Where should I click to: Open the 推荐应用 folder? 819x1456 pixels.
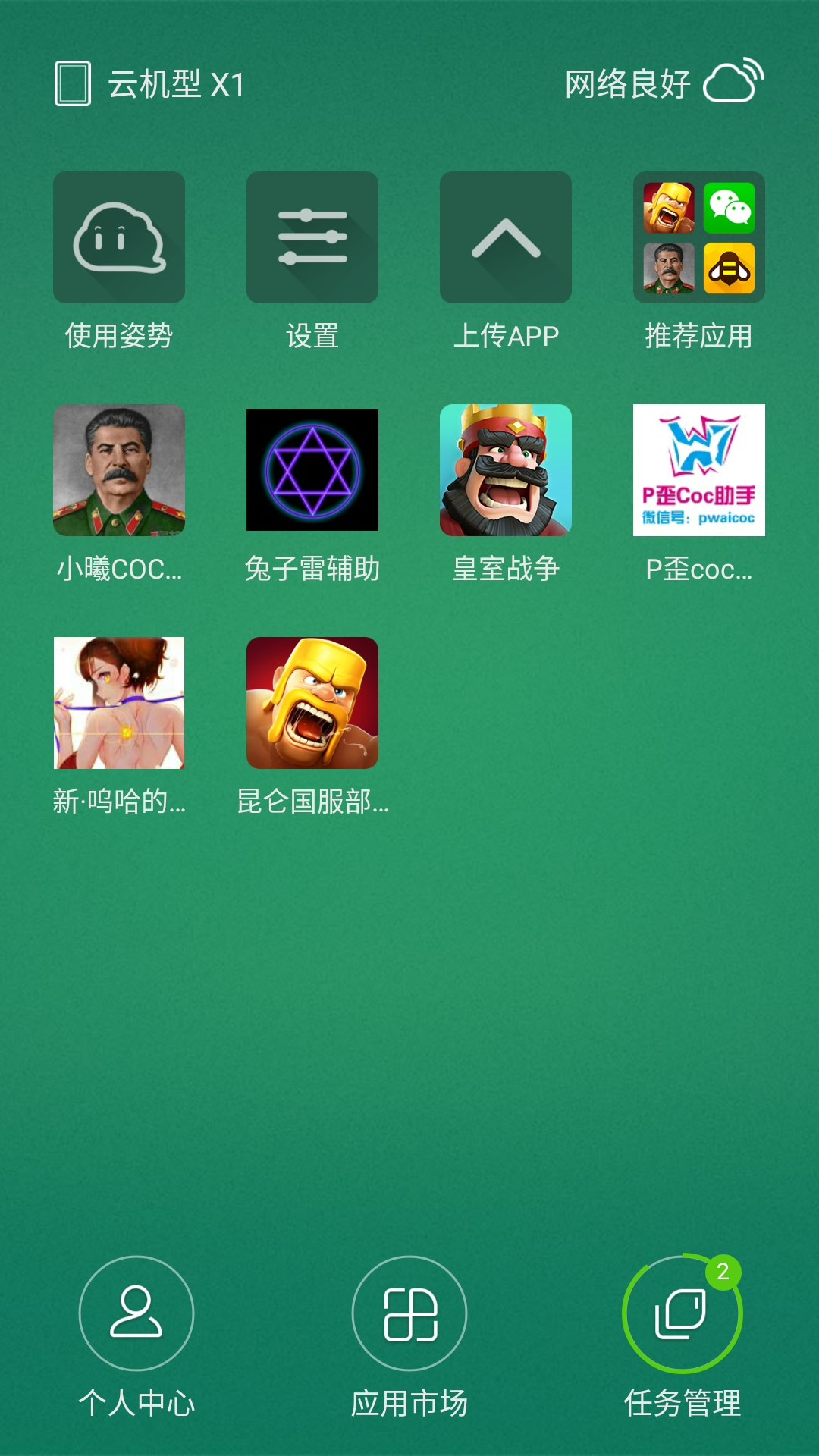[x=699, y=238]
